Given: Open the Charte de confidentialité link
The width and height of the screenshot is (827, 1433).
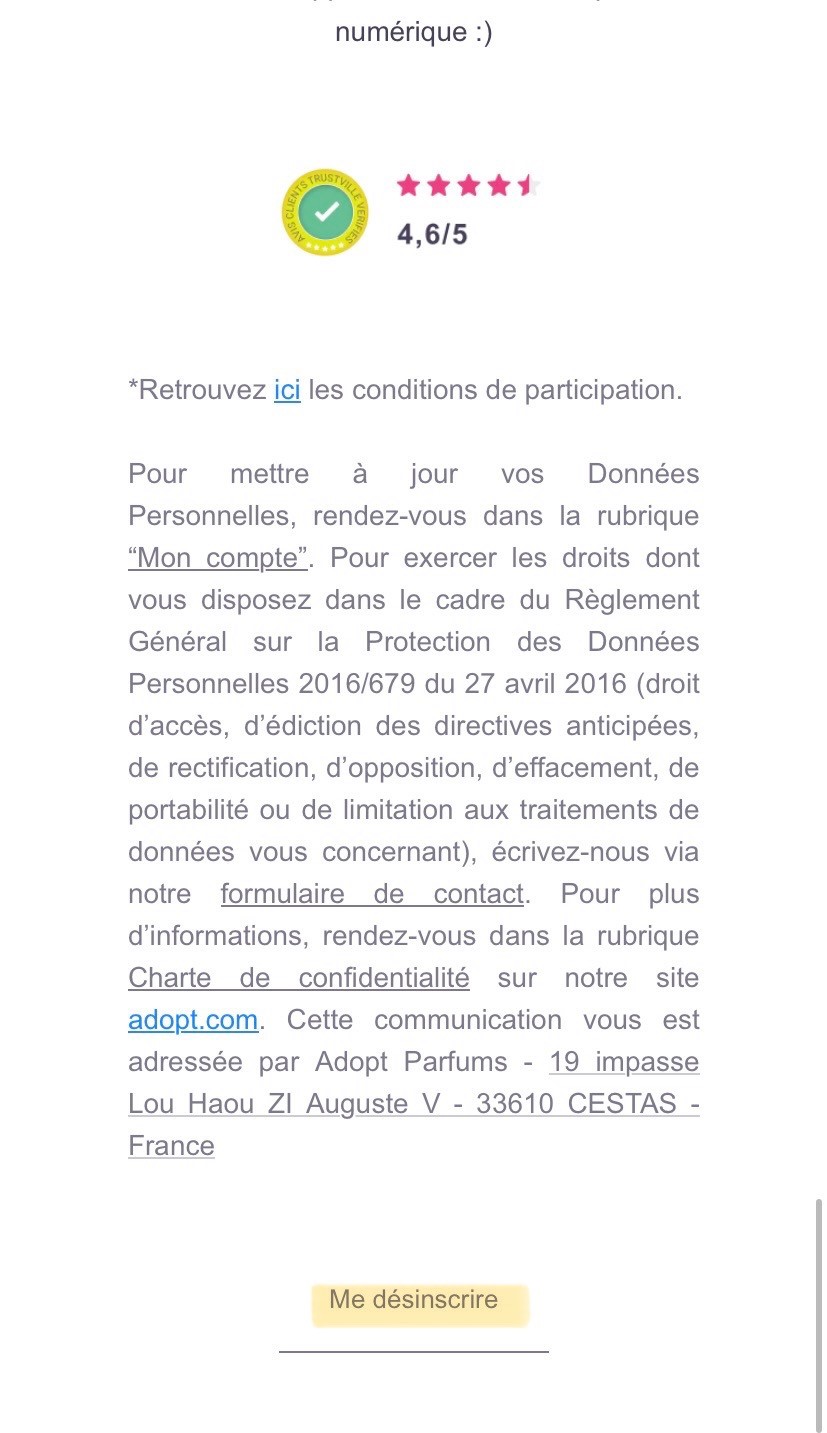Looking at the screenshot, I should pyautogui.click(x=299, y=978).
